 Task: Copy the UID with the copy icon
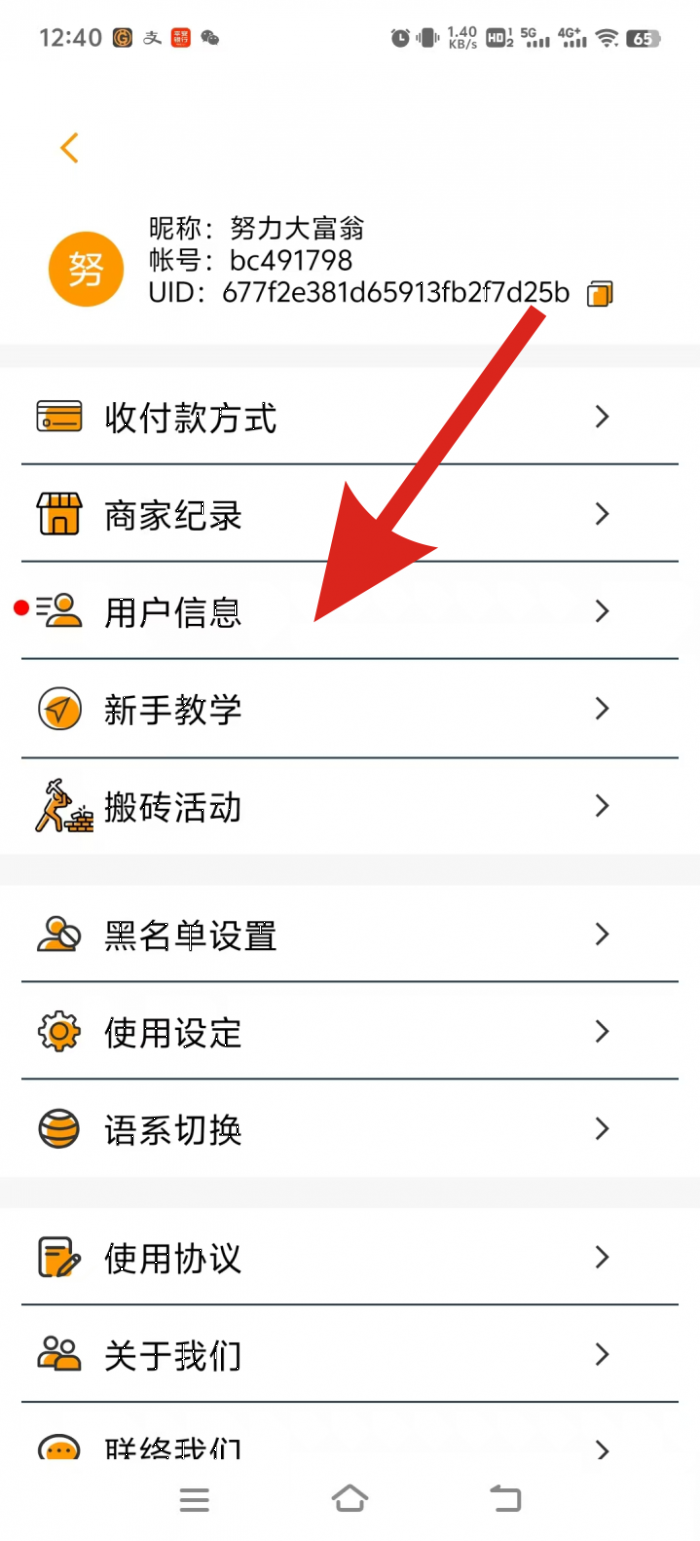[600, 293]
